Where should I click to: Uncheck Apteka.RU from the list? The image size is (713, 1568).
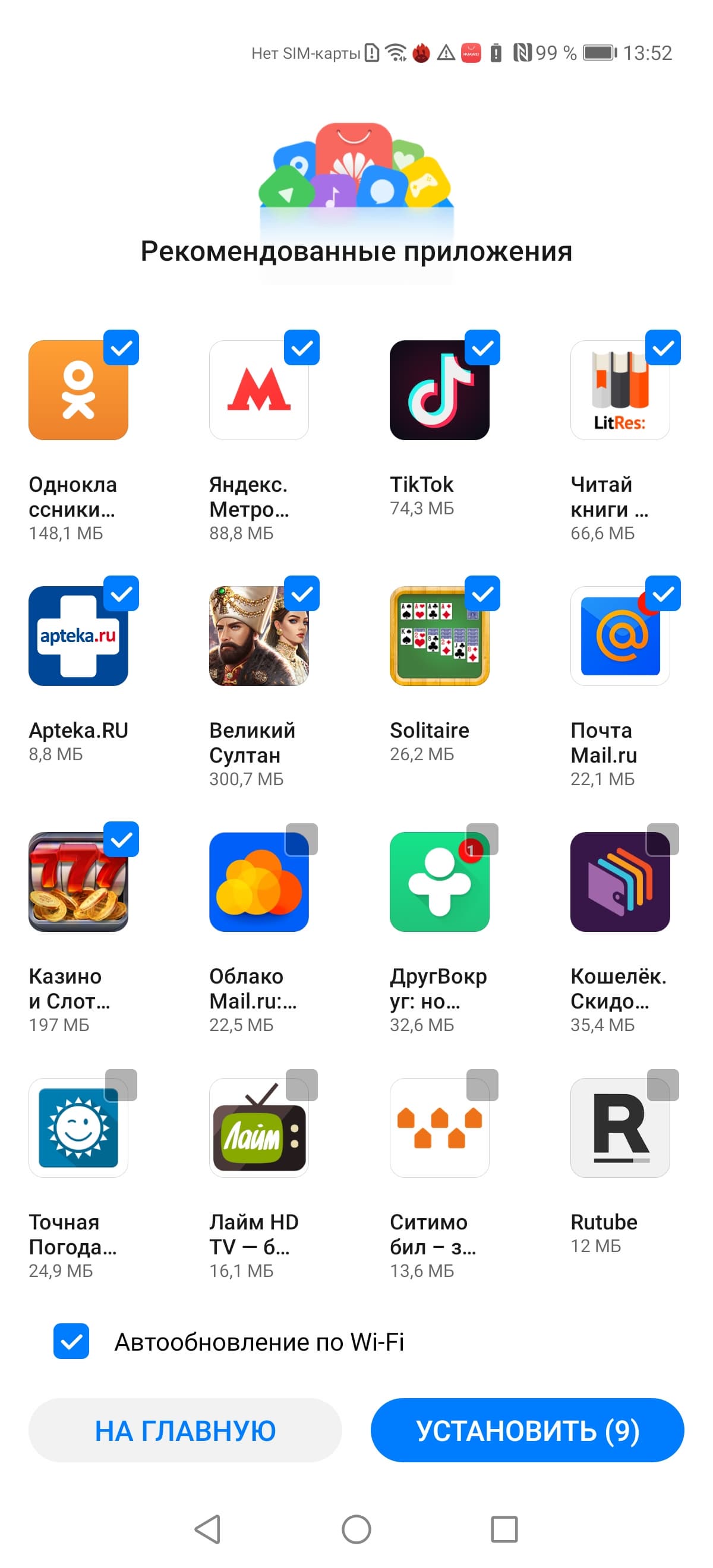click(x=121, y=593)
